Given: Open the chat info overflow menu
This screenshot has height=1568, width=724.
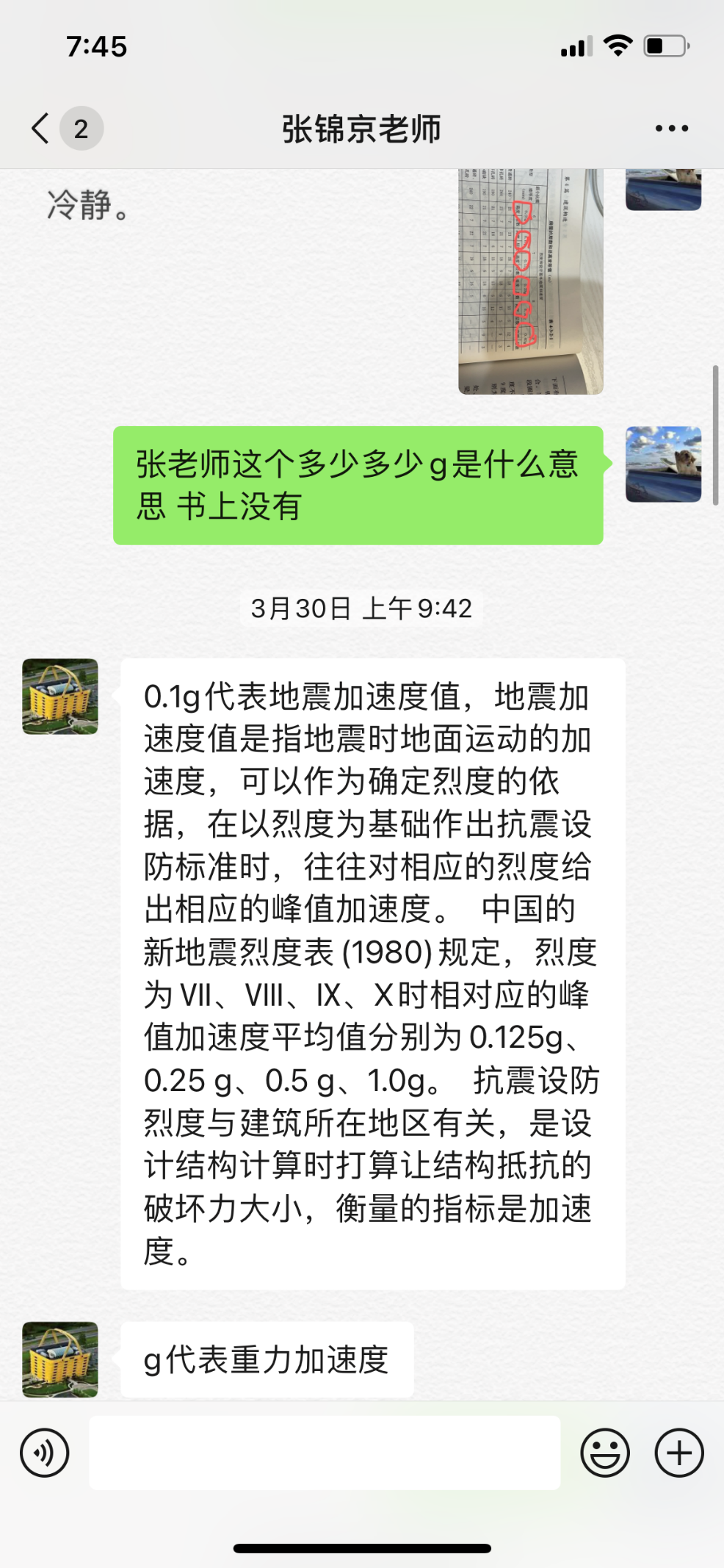Looking at the screenshot, I should [671, 129].
